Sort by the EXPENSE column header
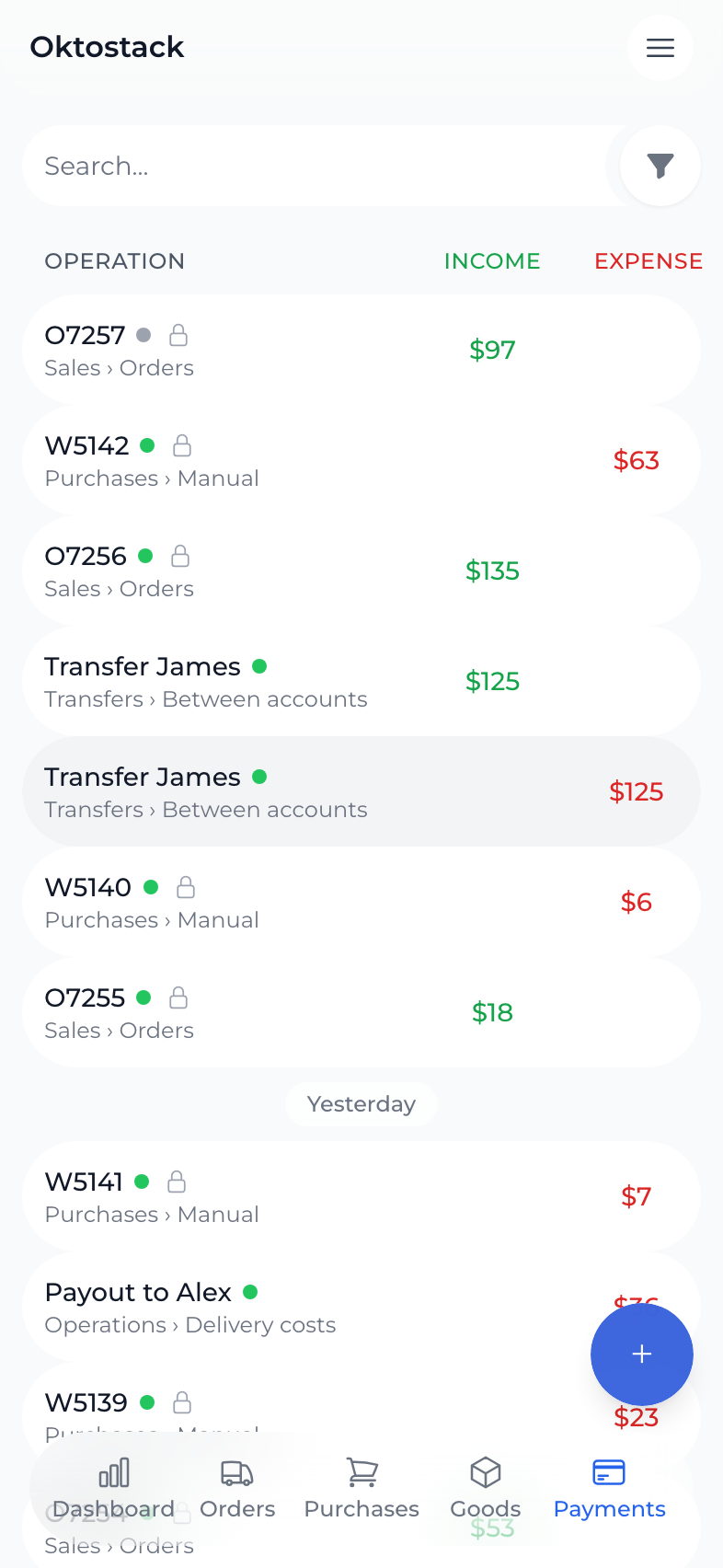 click(648, 261)
